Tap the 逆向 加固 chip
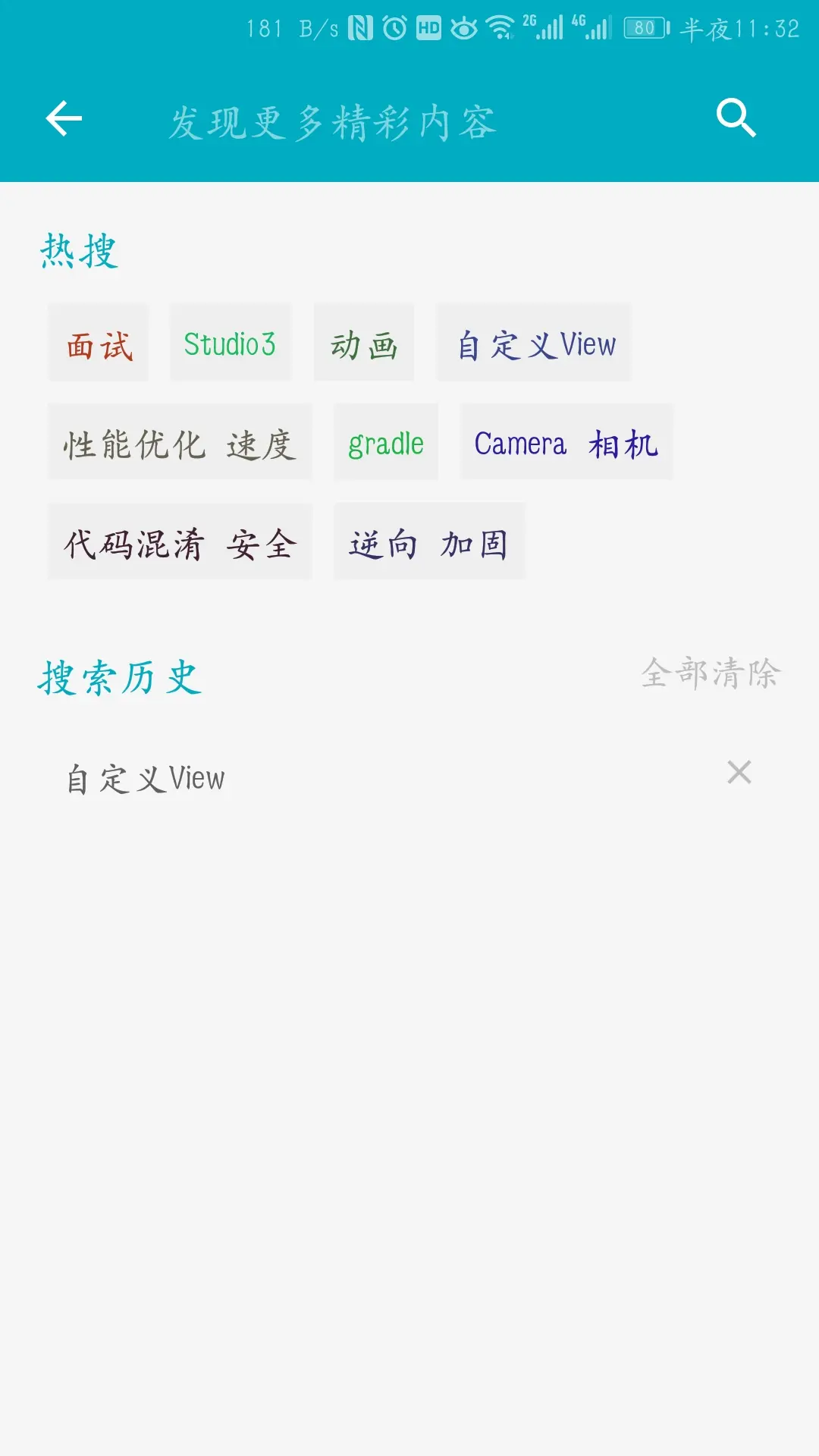The image size is (819, 1456). pos(429,543)
